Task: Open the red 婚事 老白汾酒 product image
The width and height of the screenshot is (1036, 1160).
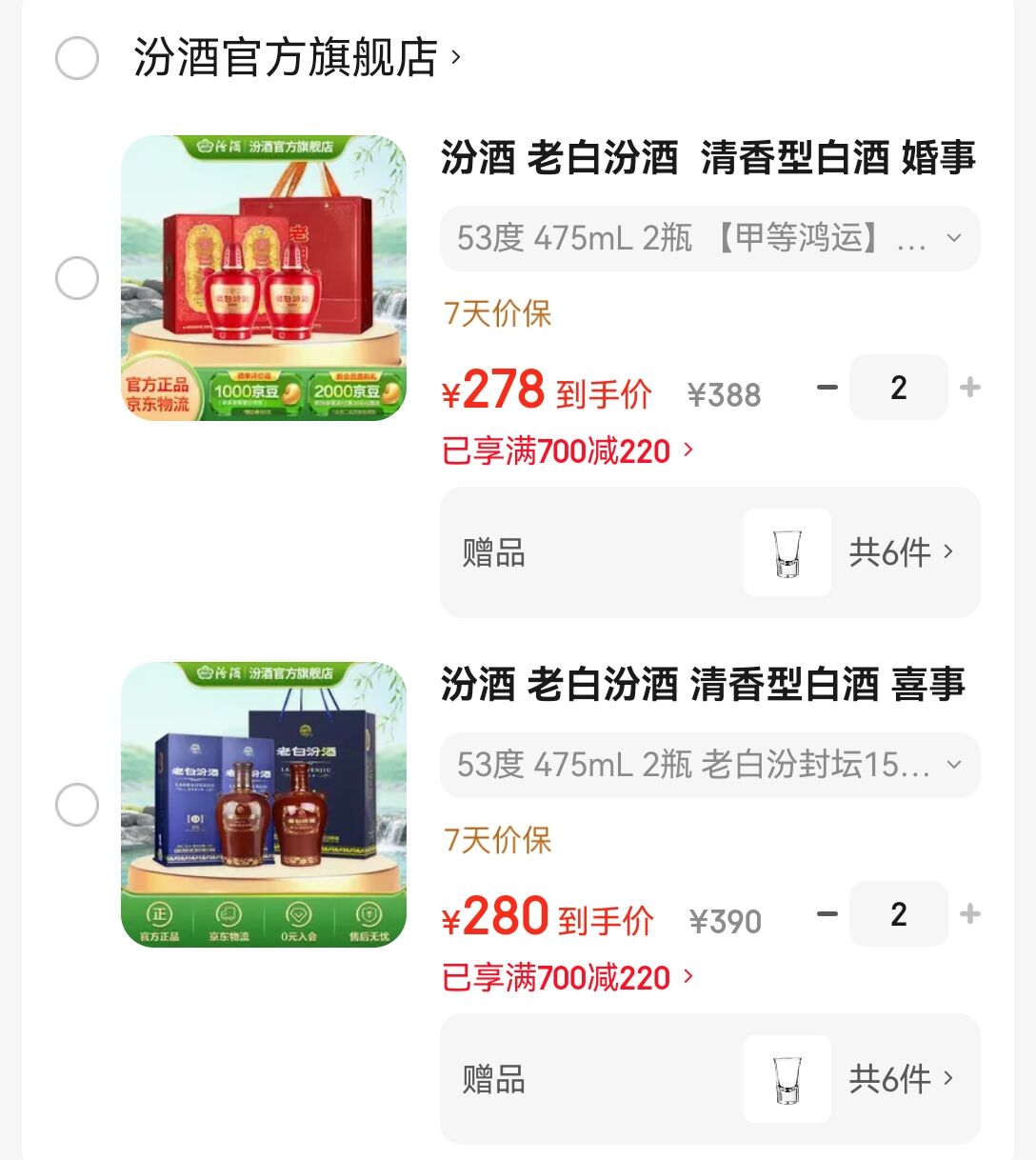Action: pos(264,278)
